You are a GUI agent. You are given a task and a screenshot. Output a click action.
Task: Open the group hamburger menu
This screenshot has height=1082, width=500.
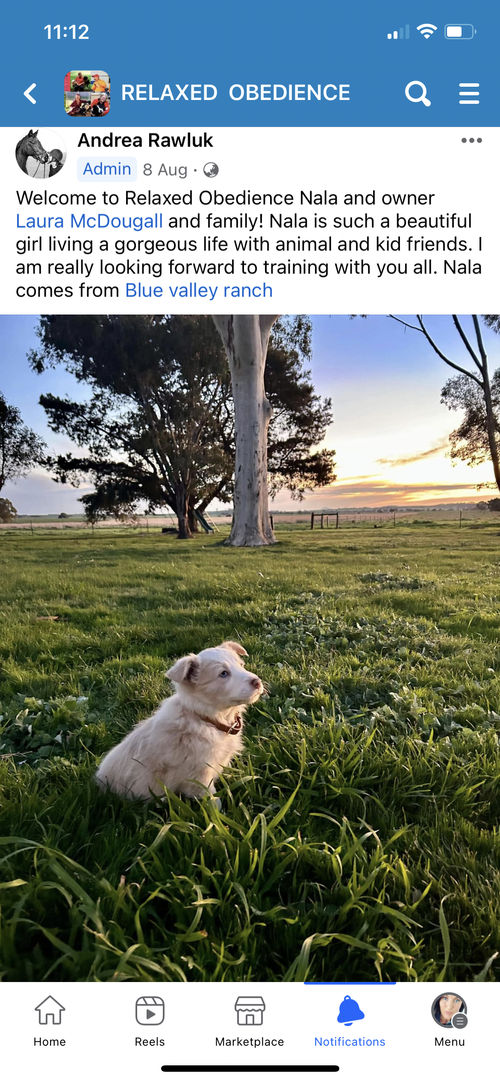click(x=469, y=93)
